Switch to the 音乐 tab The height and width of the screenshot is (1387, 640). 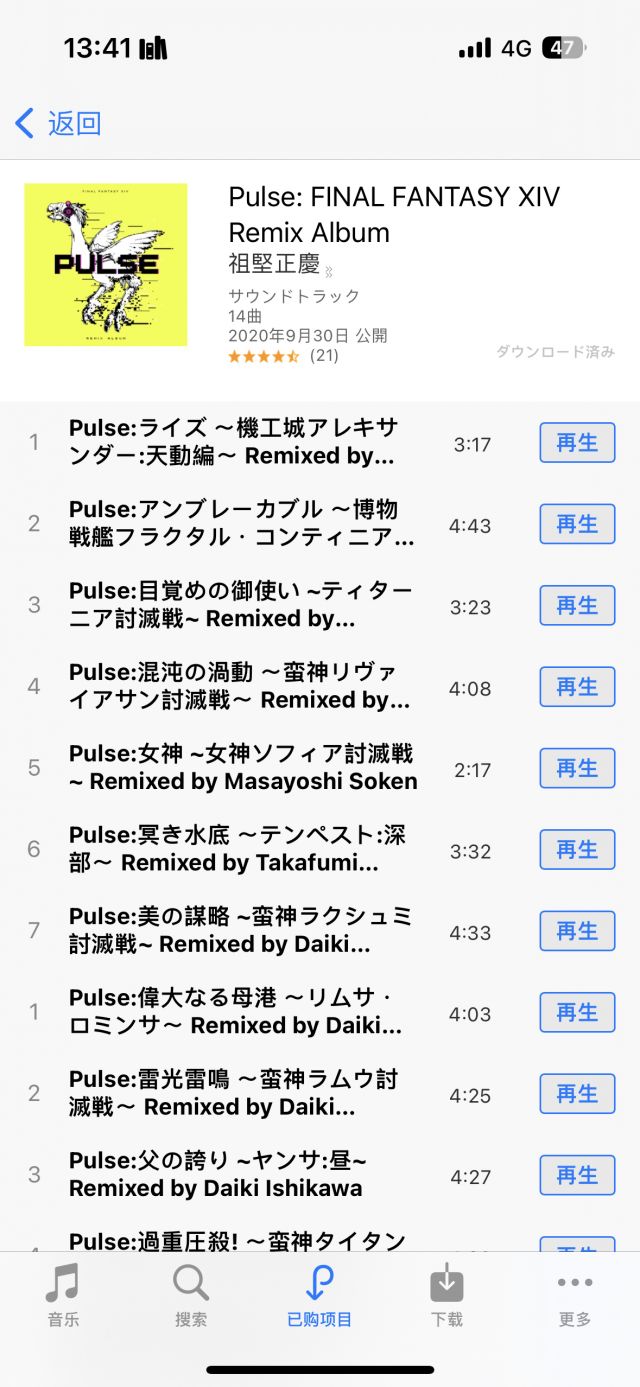pyautogui.click(x=63, y=1295)
